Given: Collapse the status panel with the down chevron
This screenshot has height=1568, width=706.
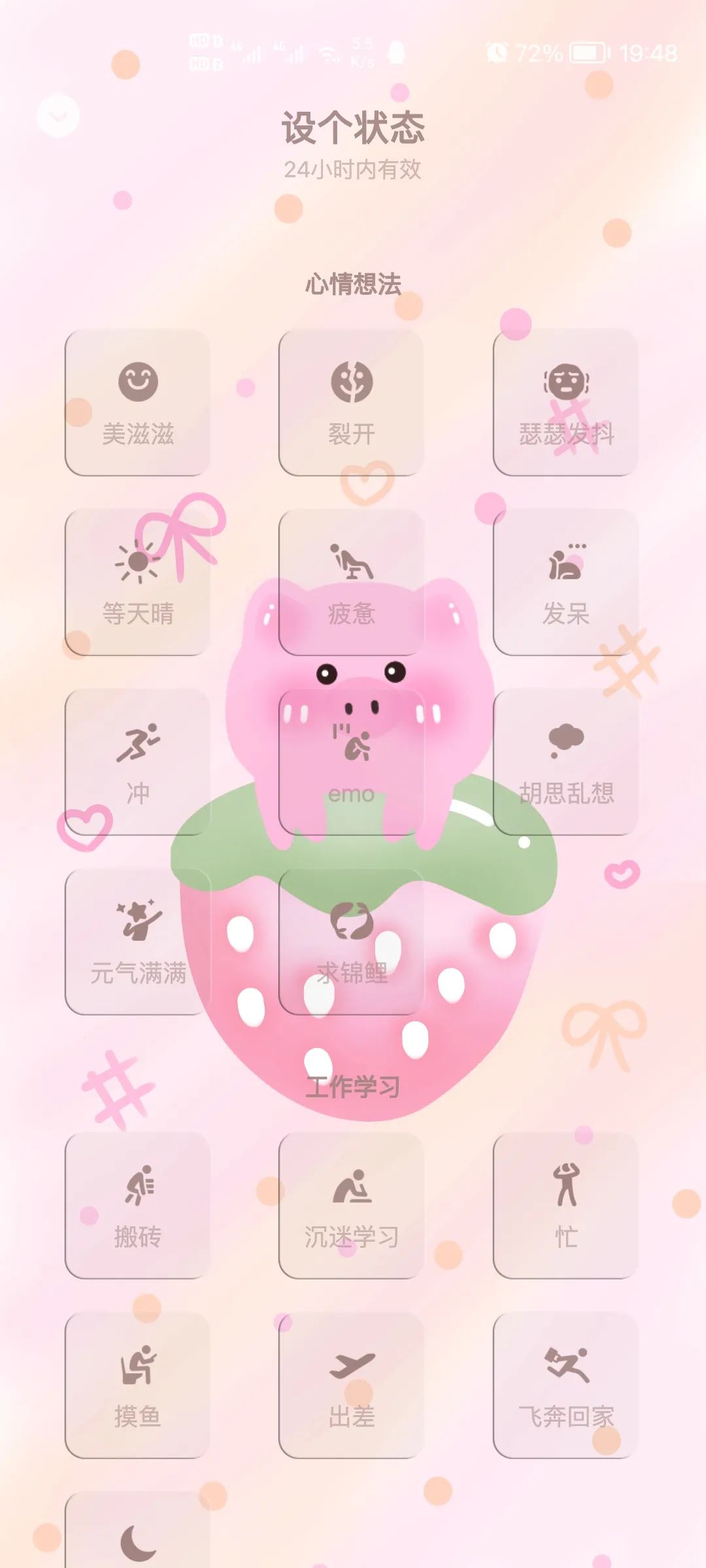Looking at the screenshot, I should tap(58, 116).
